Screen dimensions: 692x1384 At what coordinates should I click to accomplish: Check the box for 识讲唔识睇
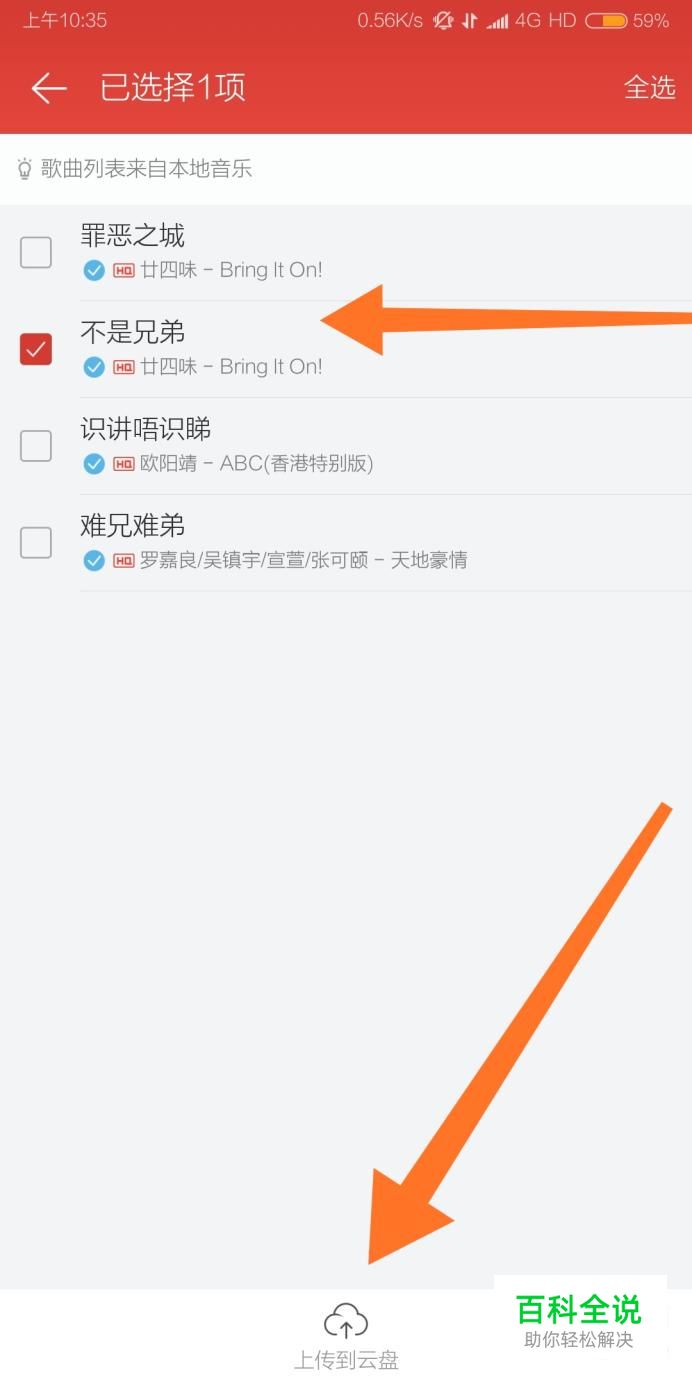coord(36,446)
